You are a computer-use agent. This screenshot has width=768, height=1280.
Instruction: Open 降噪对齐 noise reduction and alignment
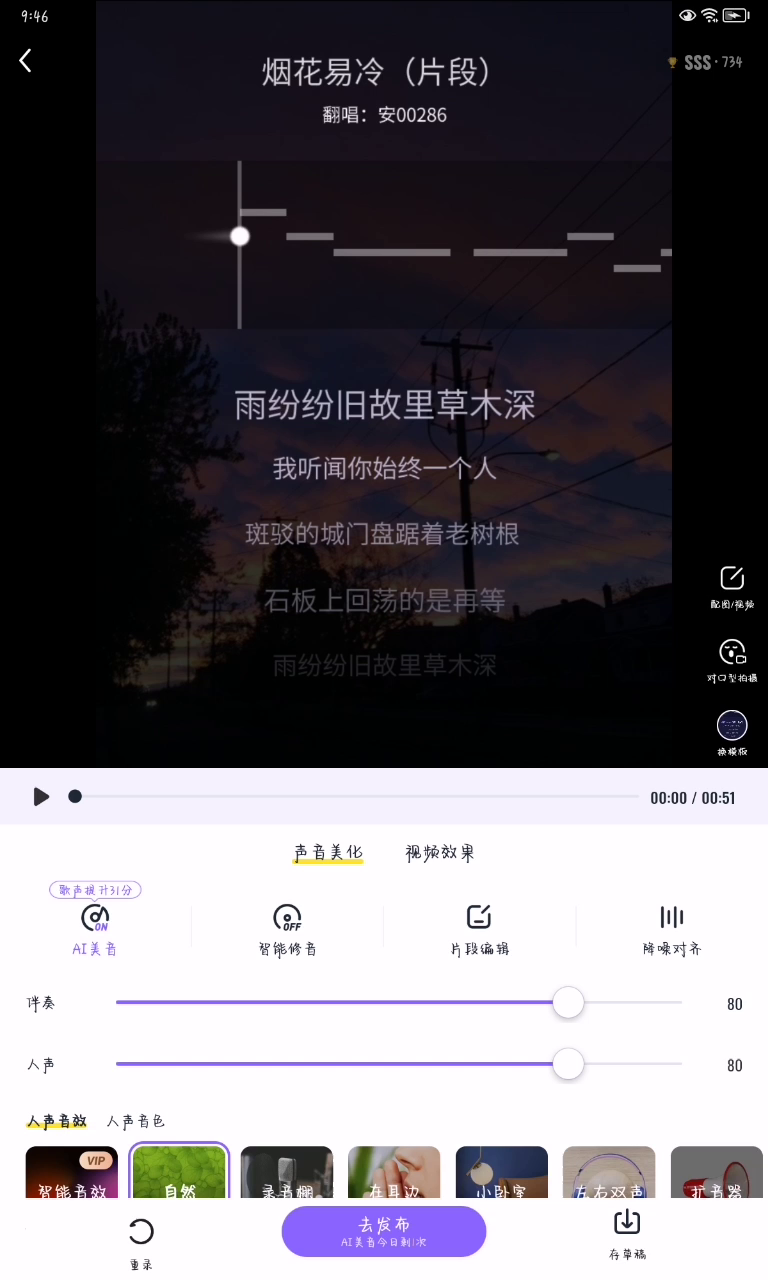[x=672, y=927]
